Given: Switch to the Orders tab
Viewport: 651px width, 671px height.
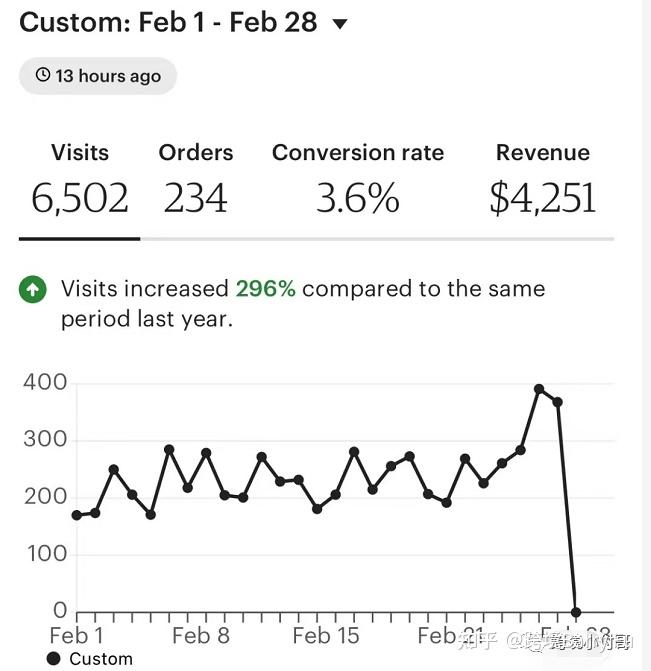Looking at the screenshot, I should pyautogui.click(x=196, y=178).
